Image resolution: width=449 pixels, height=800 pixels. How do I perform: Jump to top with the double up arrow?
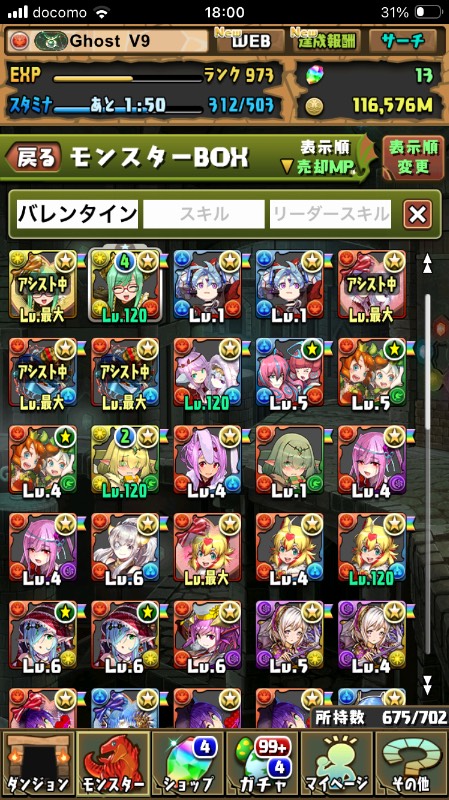(x=427, y=264)
